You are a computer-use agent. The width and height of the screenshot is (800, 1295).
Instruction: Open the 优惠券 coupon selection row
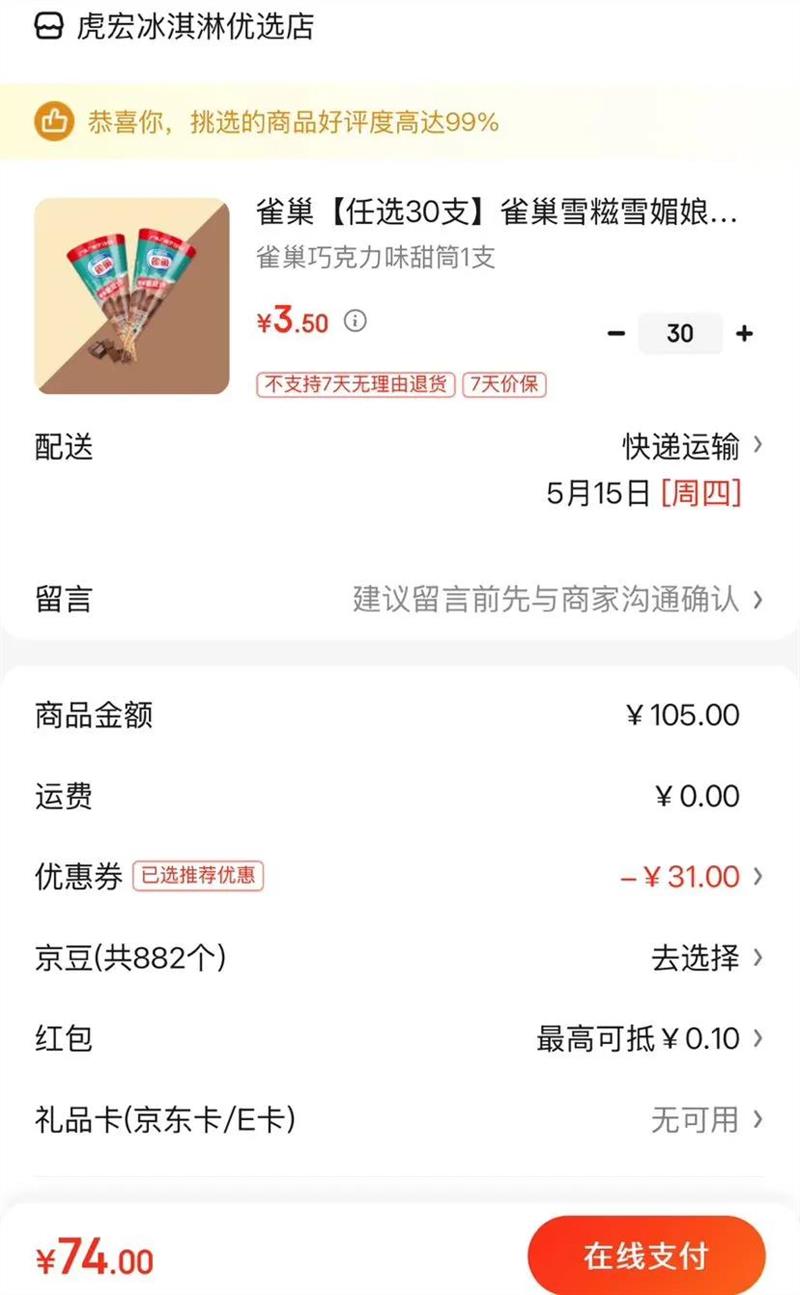400,877
